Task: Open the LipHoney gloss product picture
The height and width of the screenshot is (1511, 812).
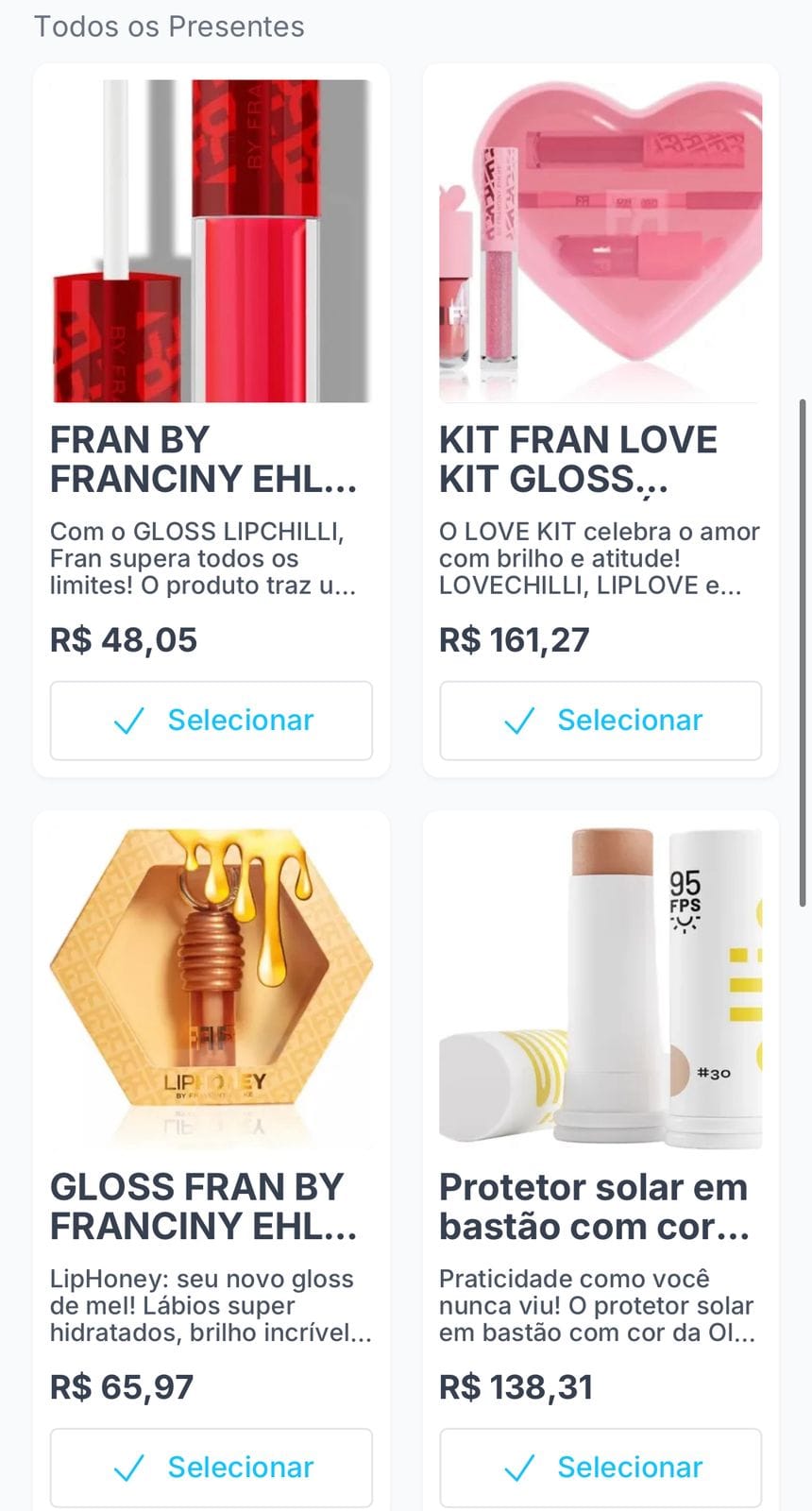Action: pyautogui.click(x=211, y=987)
